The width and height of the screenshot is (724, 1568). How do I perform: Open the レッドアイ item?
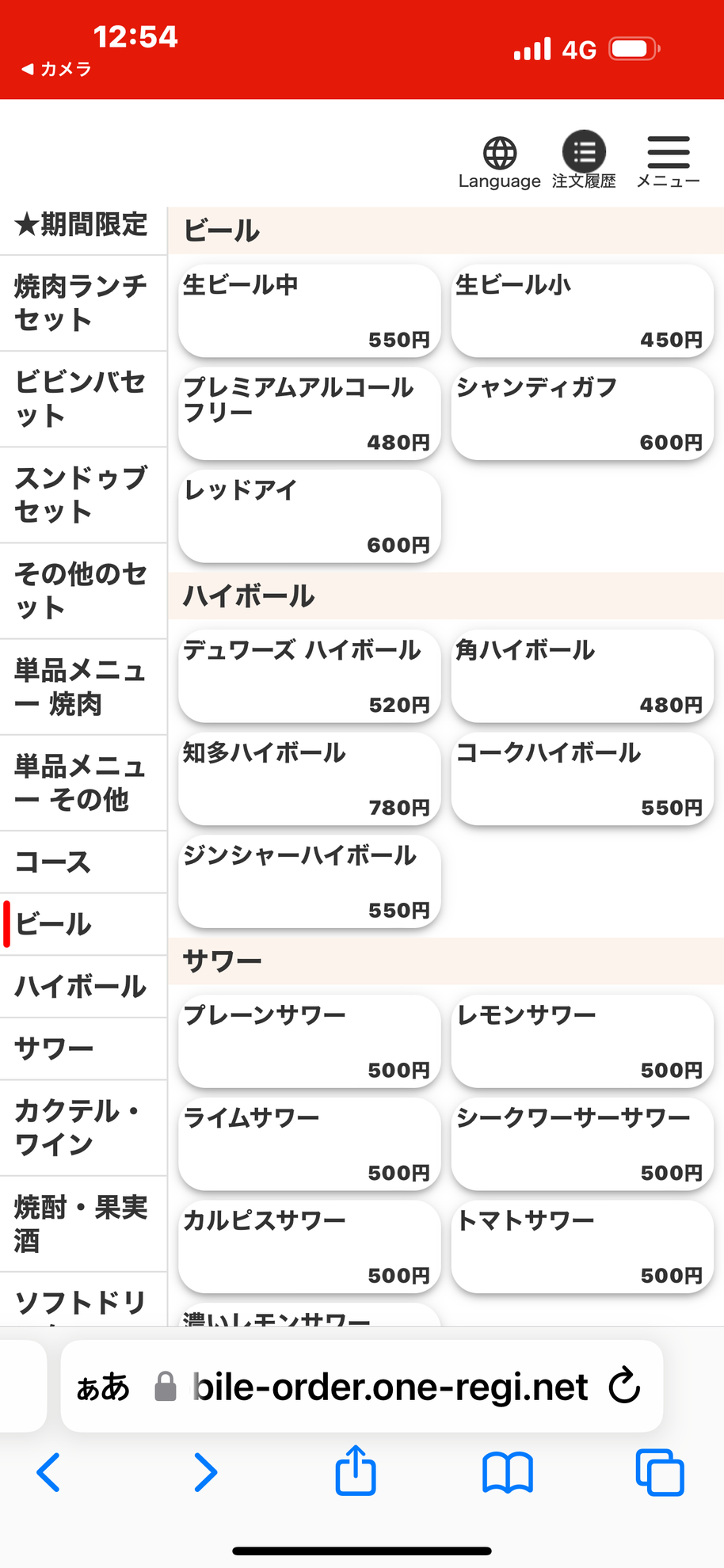(x=310, y=516)
